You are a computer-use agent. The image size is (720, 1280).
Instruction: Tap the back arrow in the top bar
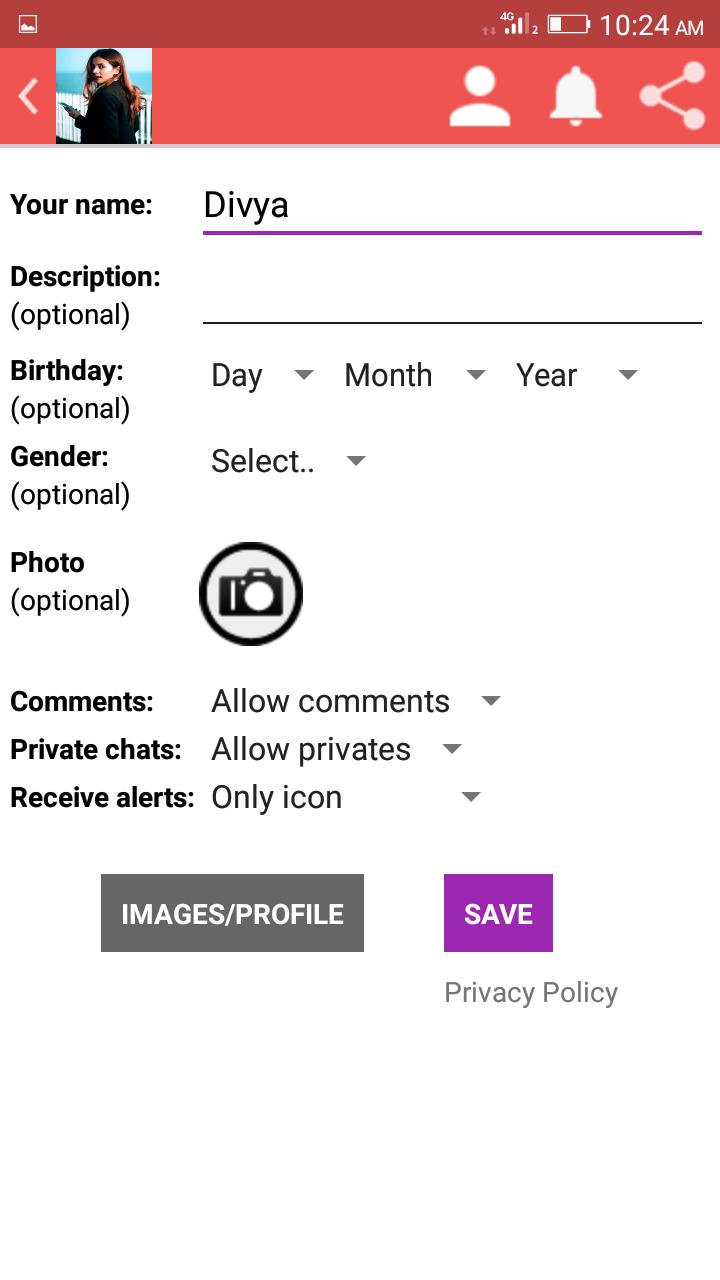(x=27, y=95)
